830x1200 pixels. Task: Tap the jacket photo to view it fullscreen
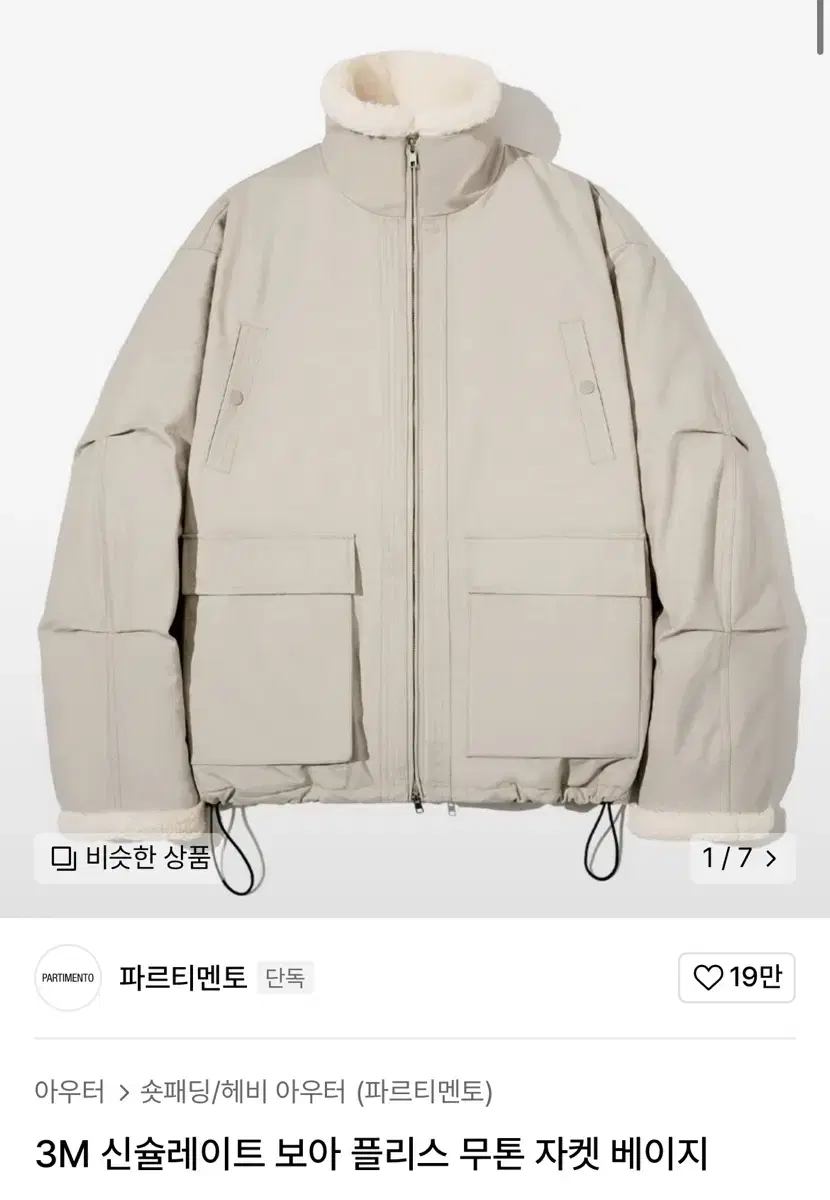pos(415,450)
